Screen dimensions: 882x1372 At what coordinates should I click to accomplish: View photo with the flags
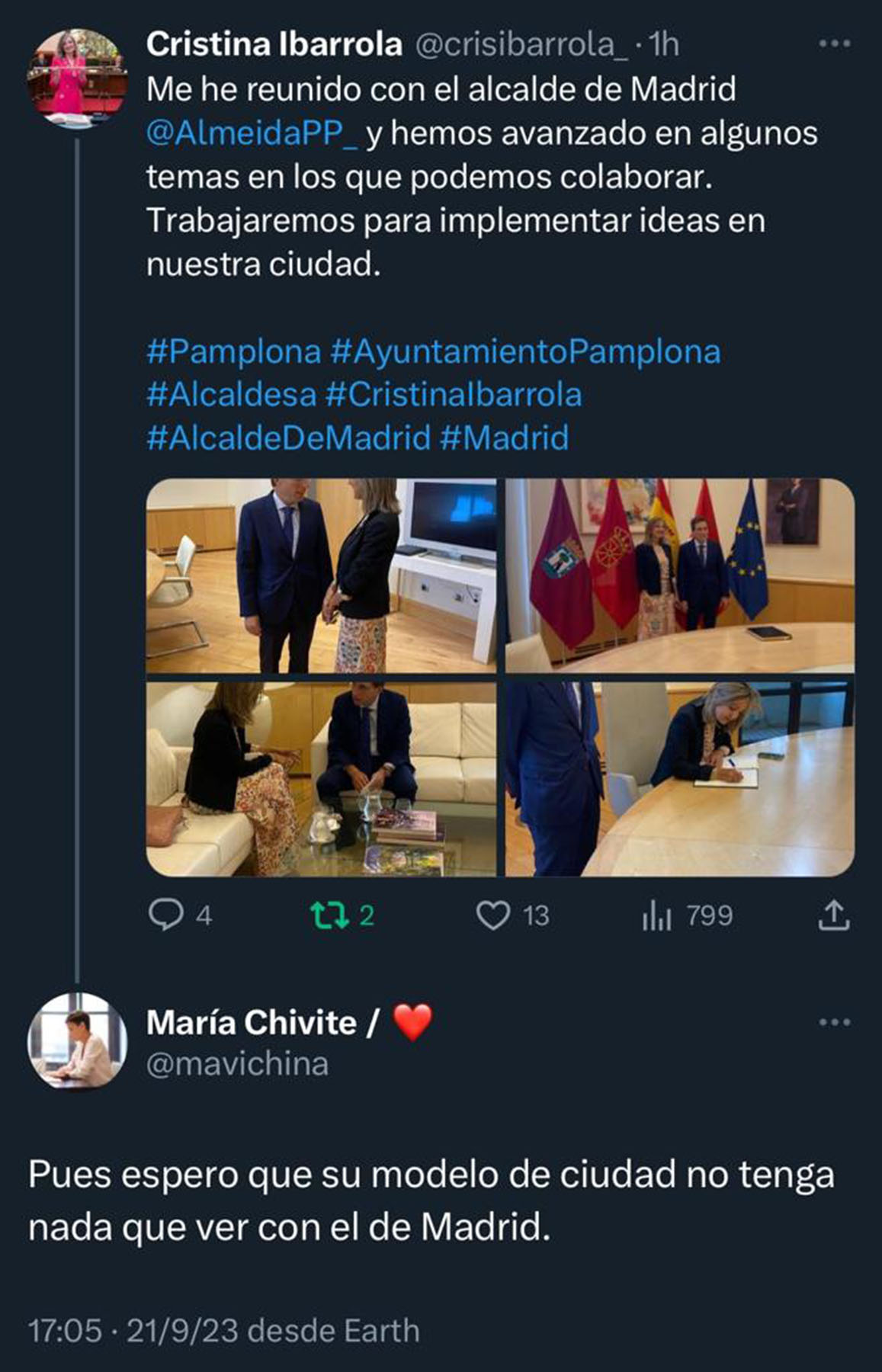679,575
